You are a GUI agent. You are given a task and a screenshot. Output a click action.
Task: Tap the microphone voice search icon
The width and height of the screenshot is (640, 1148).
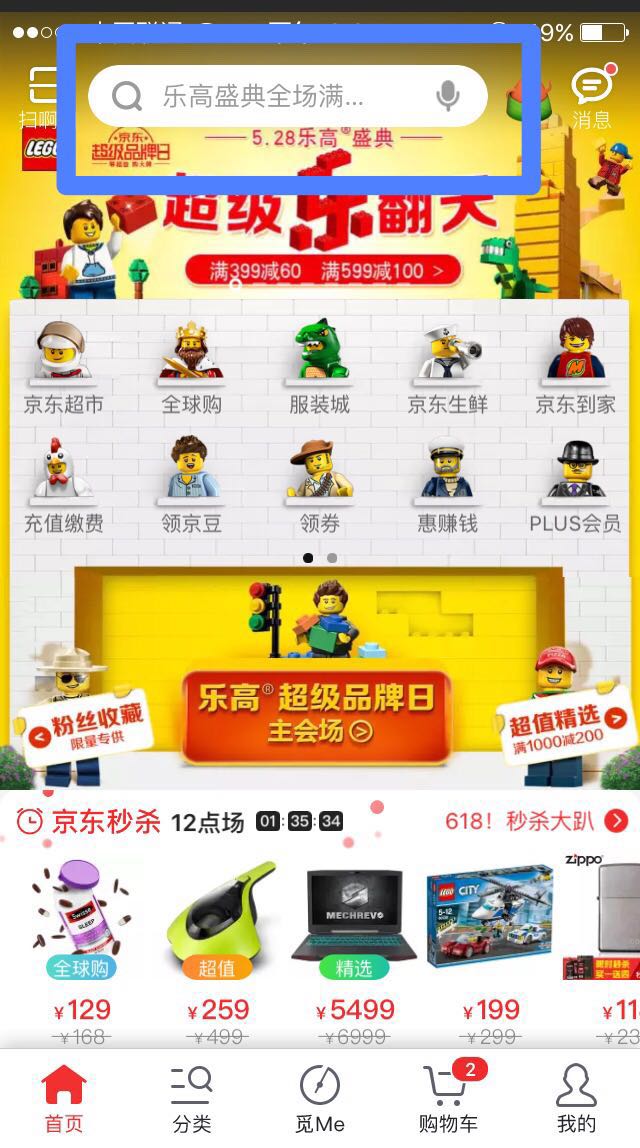447,96
